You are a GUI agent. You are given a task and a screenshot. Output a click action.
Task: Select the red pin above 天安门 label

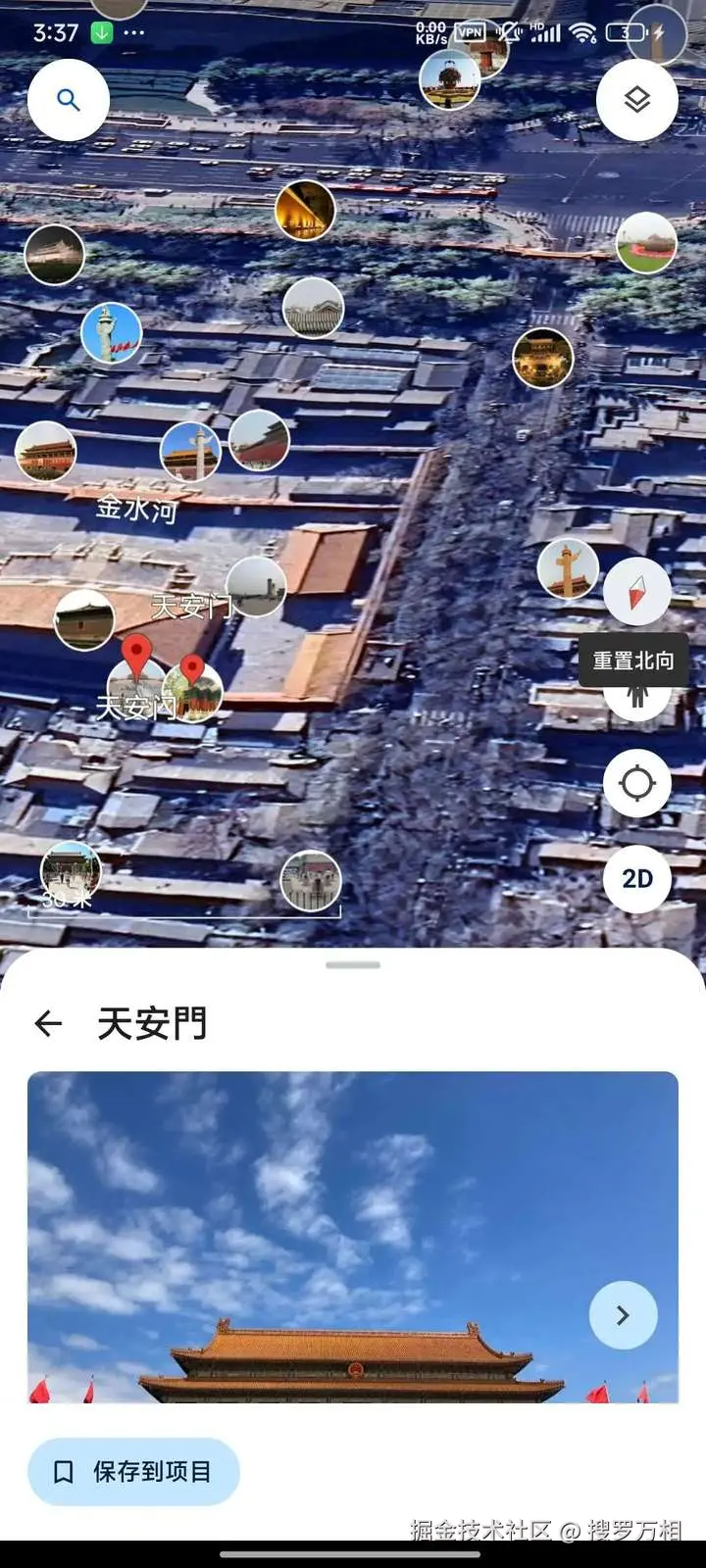tap(136, 652)
